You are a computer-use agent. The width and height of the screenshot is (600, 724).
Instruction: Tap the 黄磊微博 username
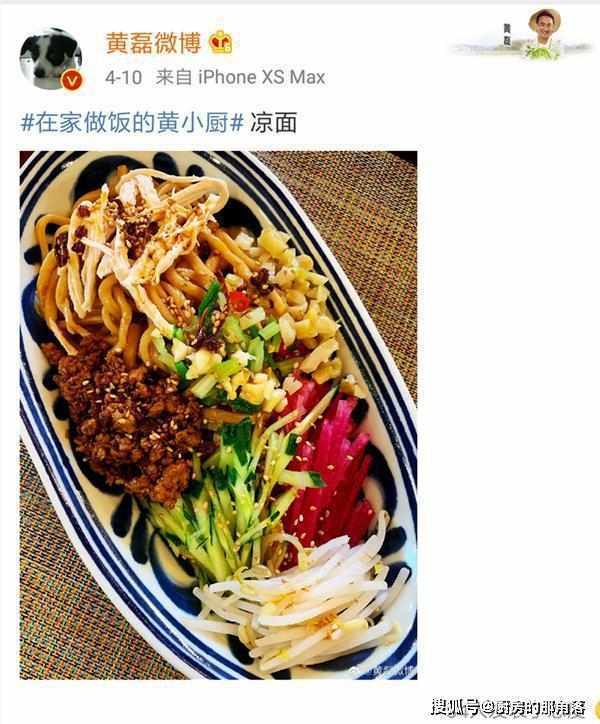153,43
